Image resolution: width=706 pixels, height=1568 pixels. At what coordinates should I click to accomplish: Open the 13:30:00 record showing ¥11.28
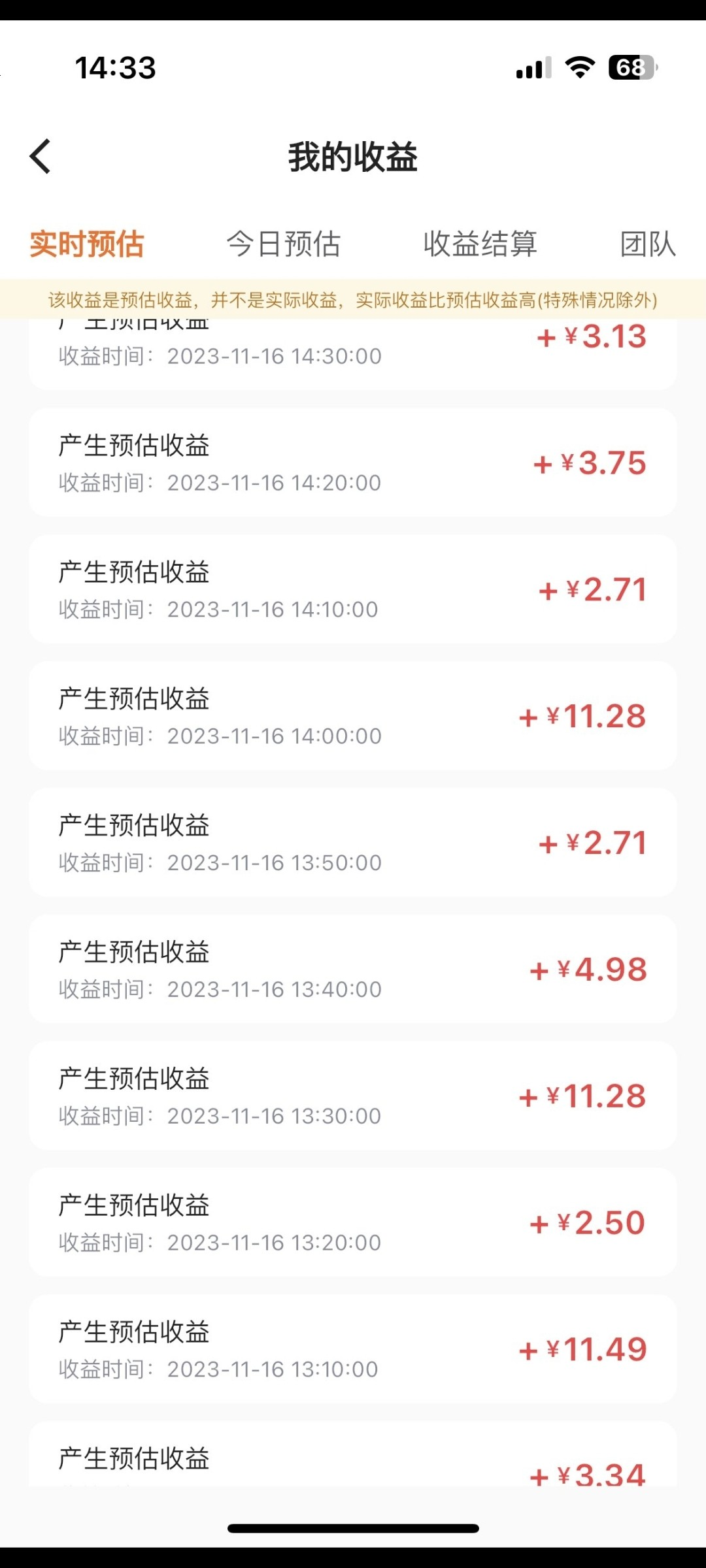click(x=353, y=1096)
